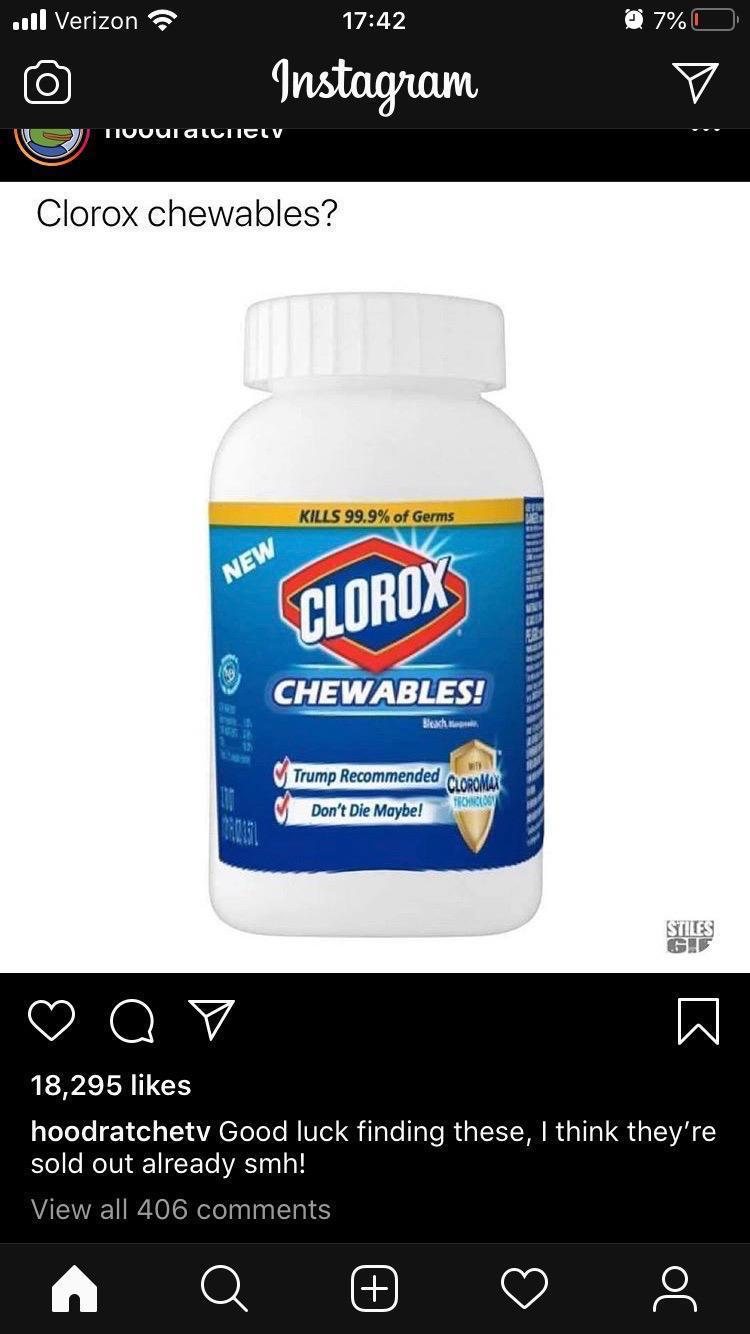This screenshot has height=1334, width=750.
Task: Create a new post with plus button
Action: tap(375, 1288)
